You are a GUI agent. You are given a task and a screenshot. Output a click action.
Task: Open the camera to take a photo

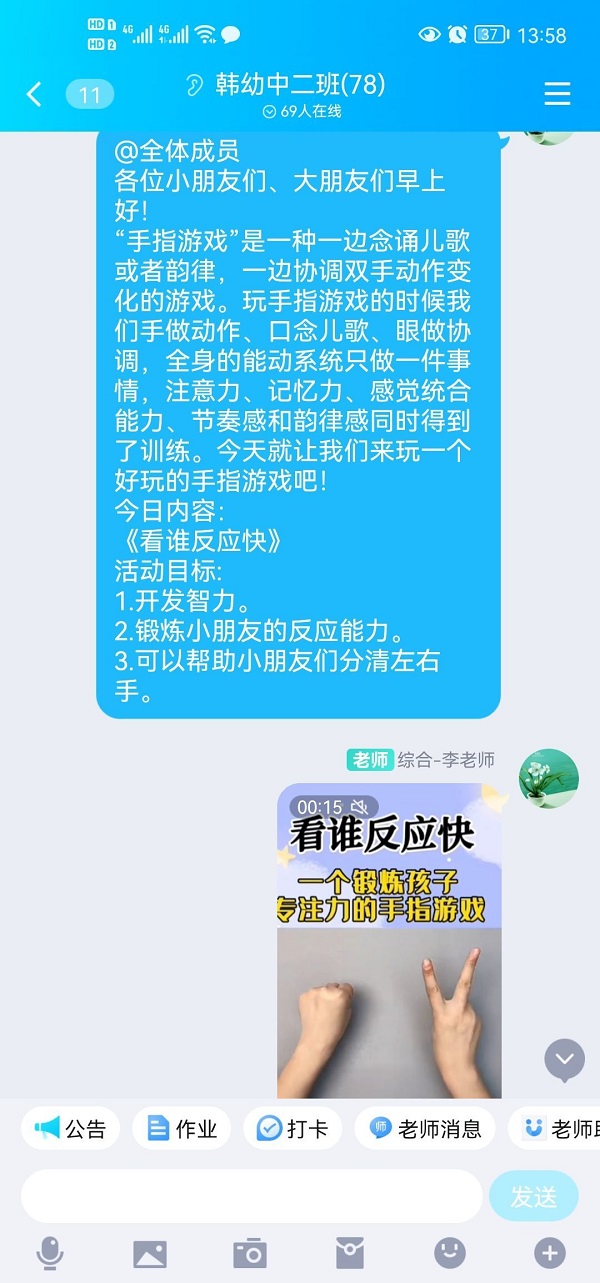(x=249, y=1252)
